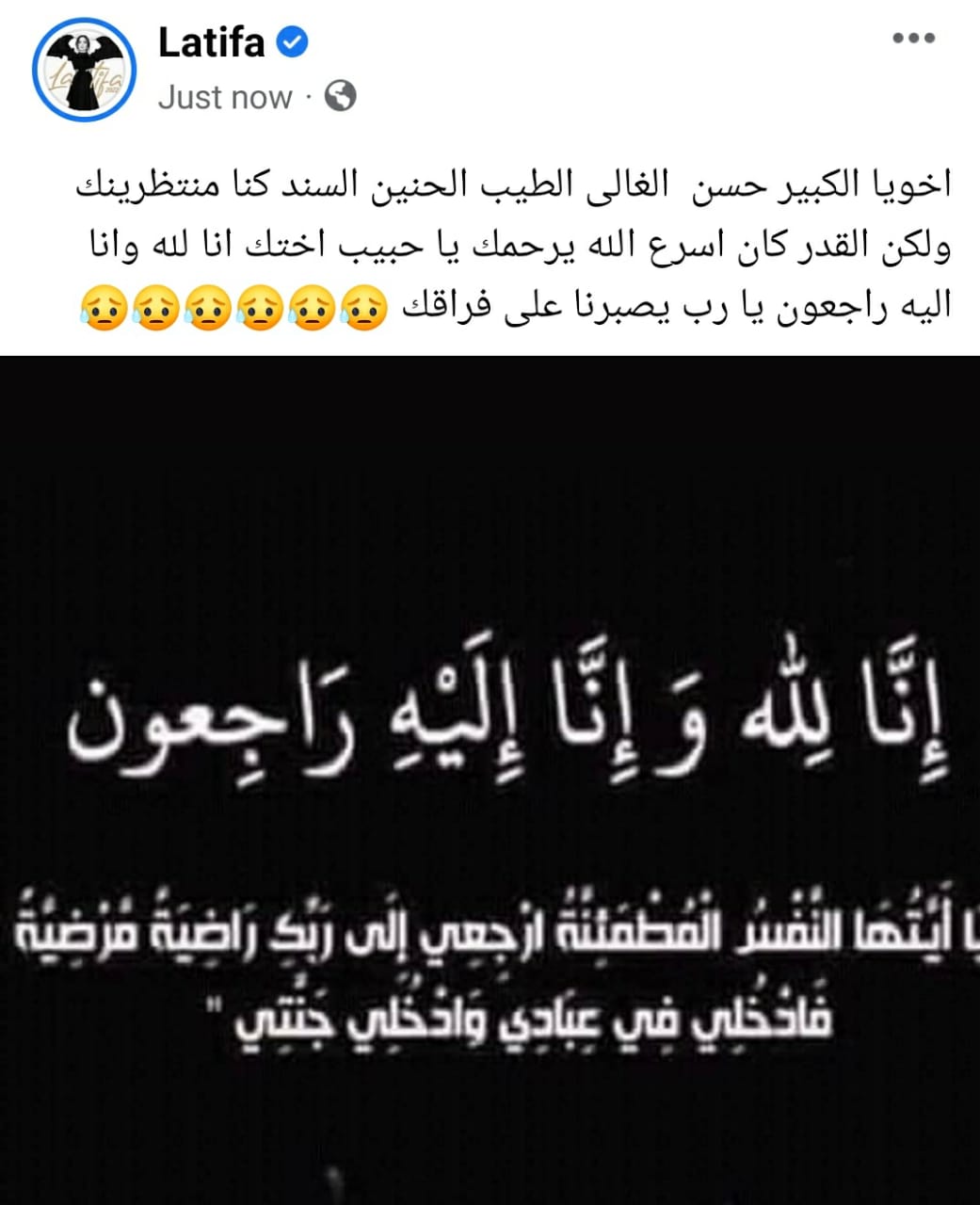
Task: Tap the public audience globe icon
Action: point(340,96)
